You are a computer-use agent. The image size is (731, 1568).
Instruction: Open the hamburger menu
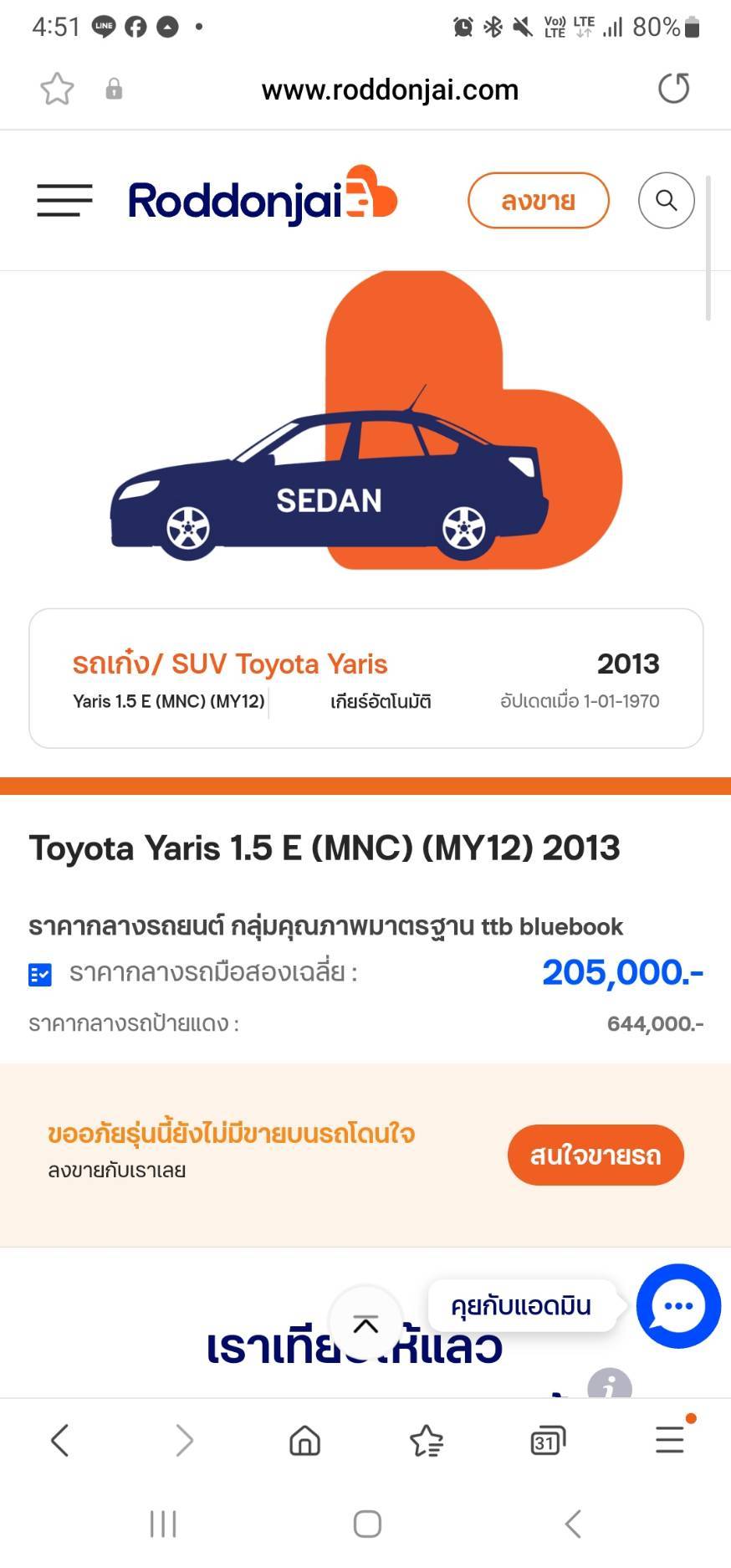point(64,201)
